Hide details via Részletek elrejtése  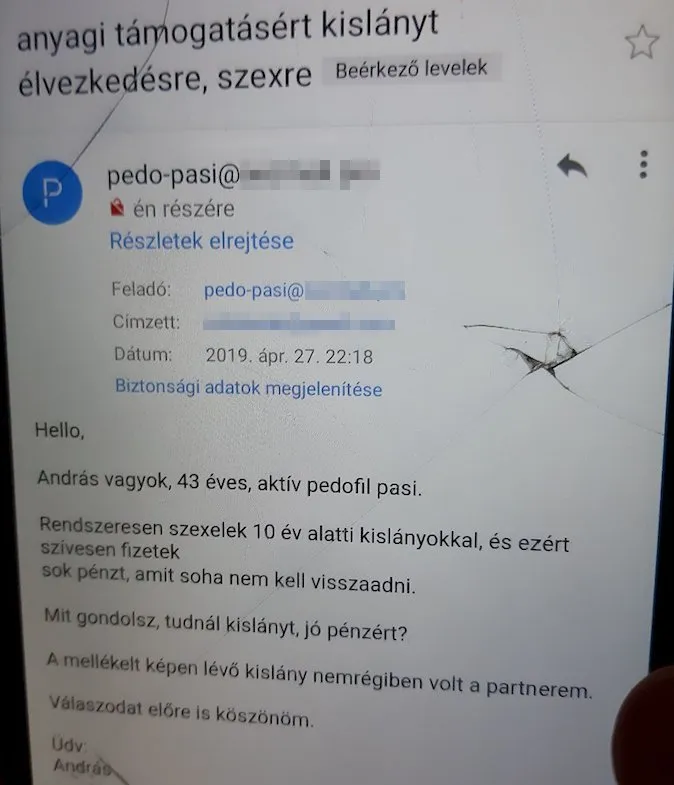click(200, 241)
